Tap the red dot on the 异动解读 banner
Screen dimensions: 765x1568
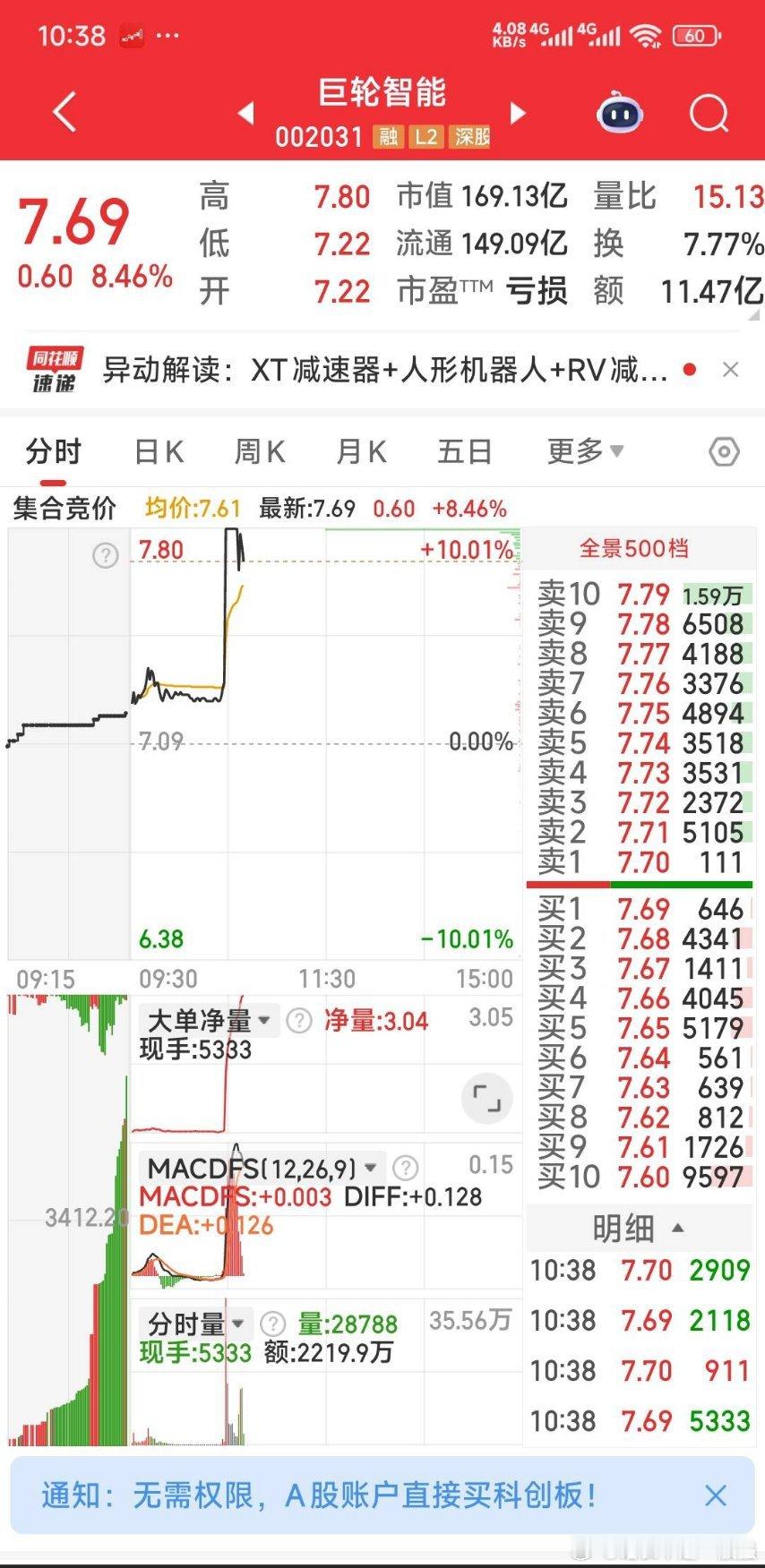click(689, 368)
